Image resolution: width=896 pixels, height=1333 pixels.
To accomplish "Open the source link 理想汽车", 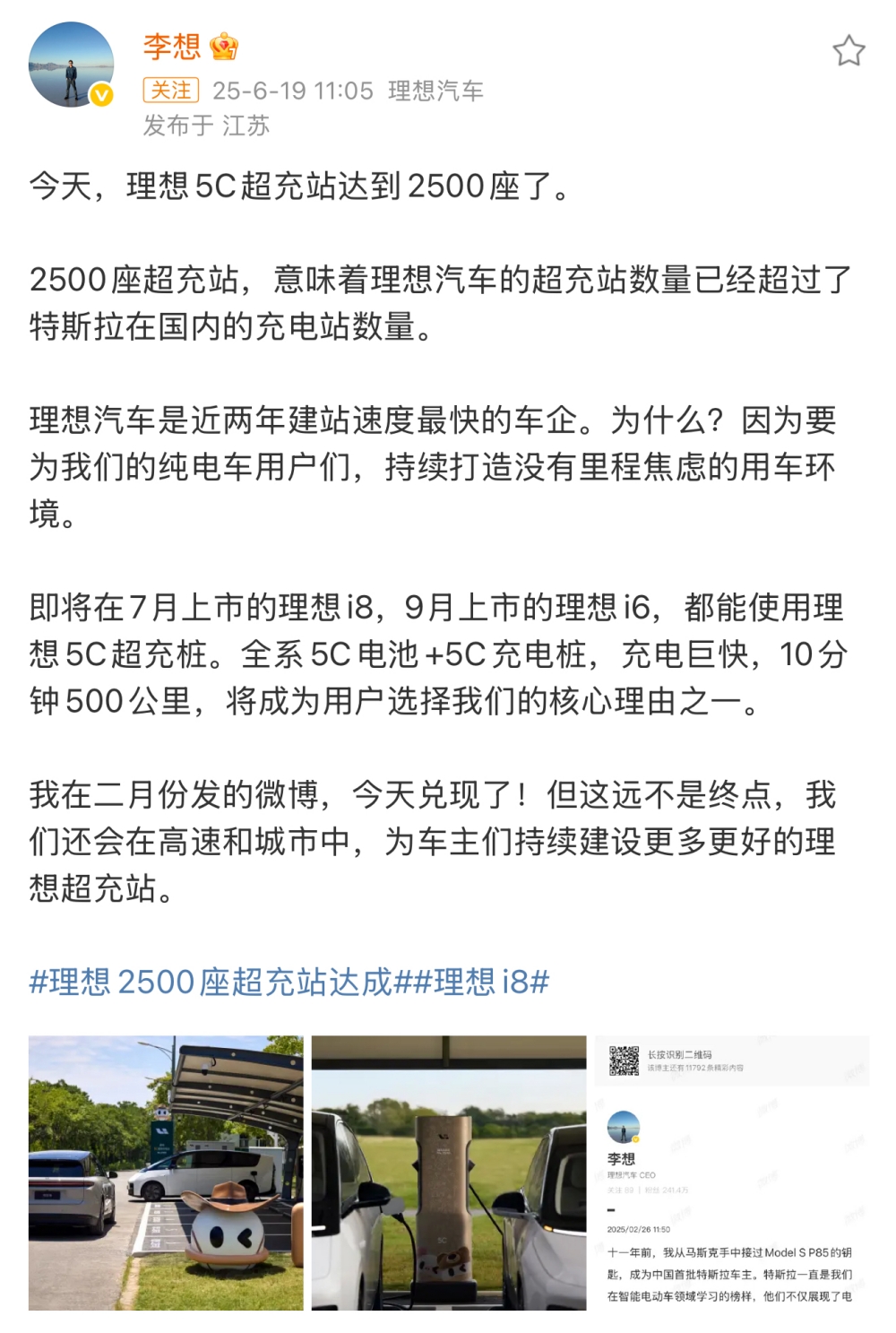I will click(x=435, y=91).
